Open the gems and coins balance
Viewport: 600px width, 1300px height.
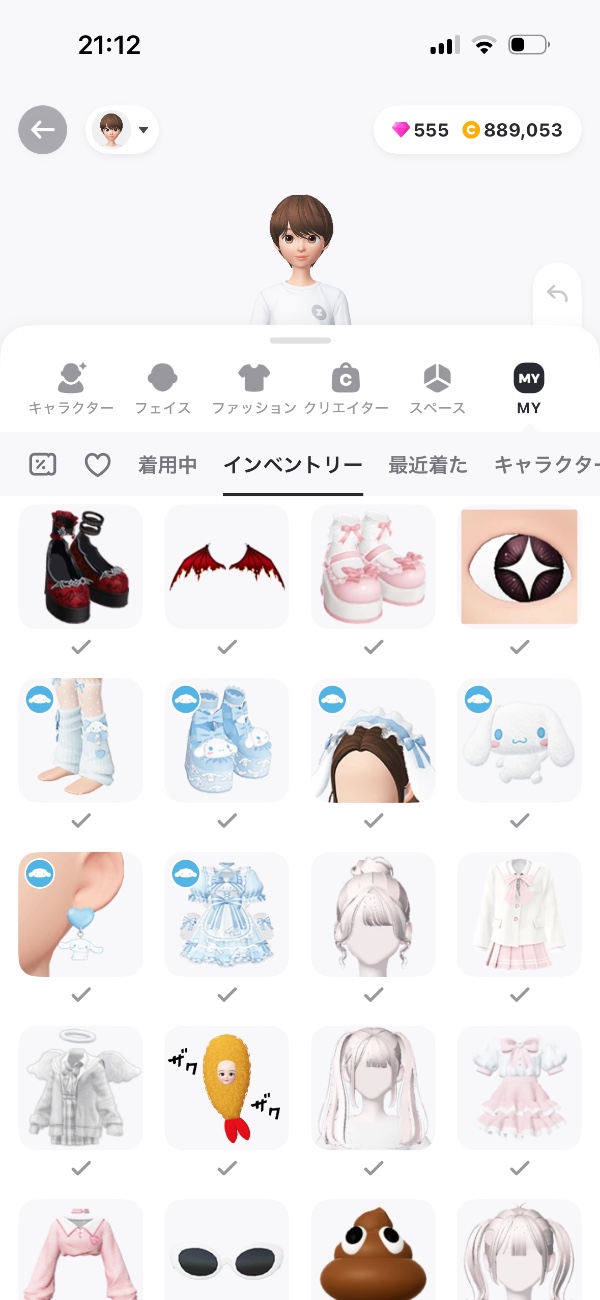point(477,130)
